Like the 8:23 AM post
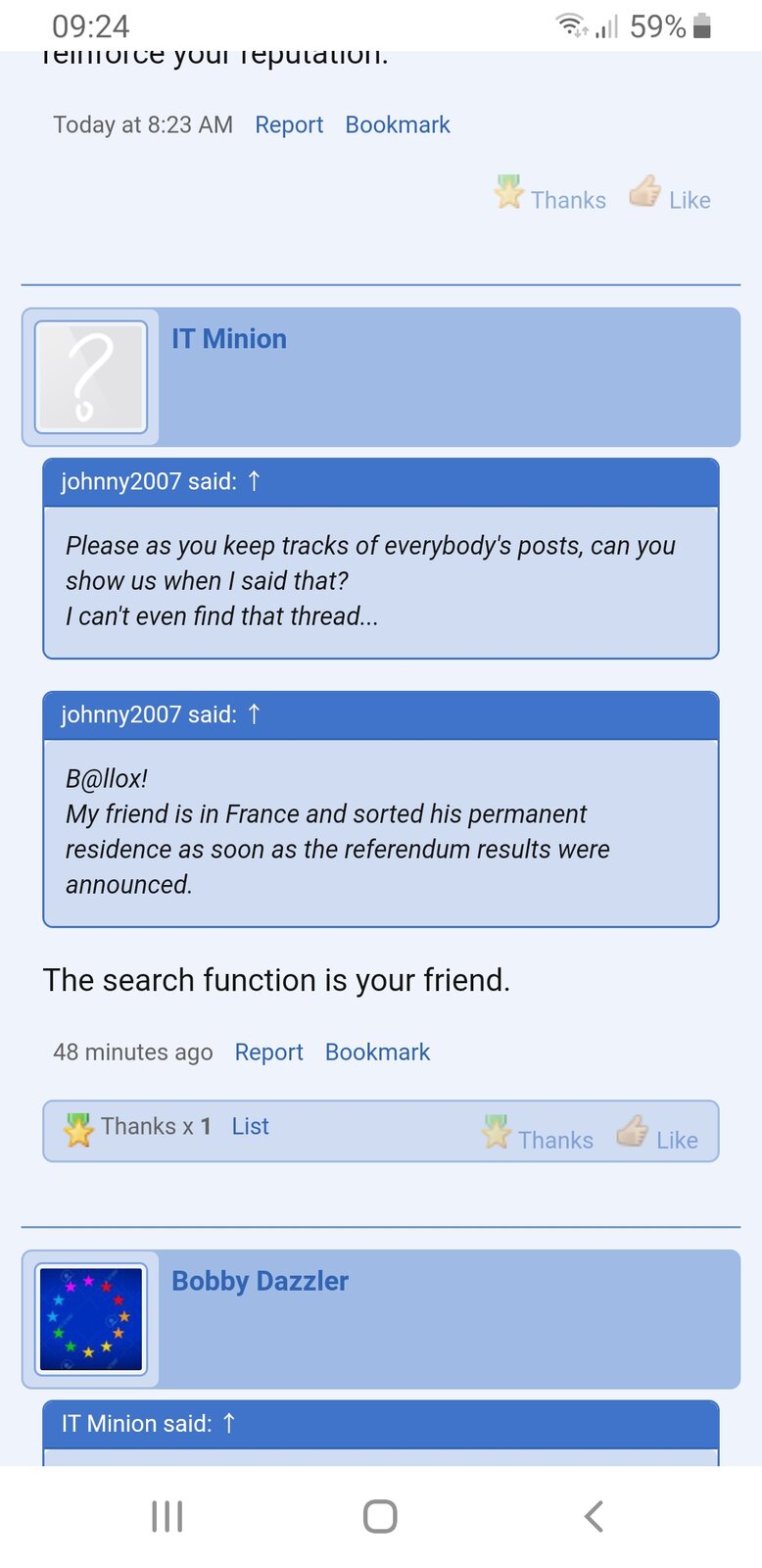 pyautogui.click(x=671, y=196)
